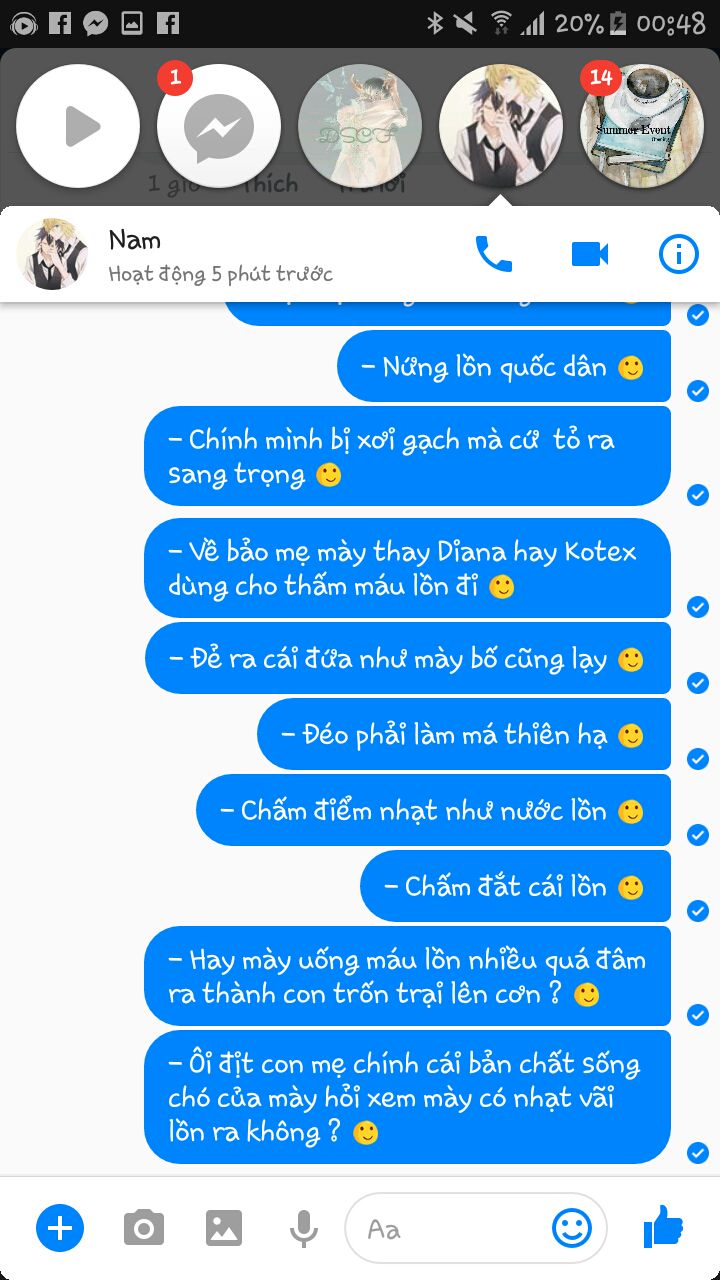Start a voice call with Nam
720x1280 pixels.
(493, 255)
